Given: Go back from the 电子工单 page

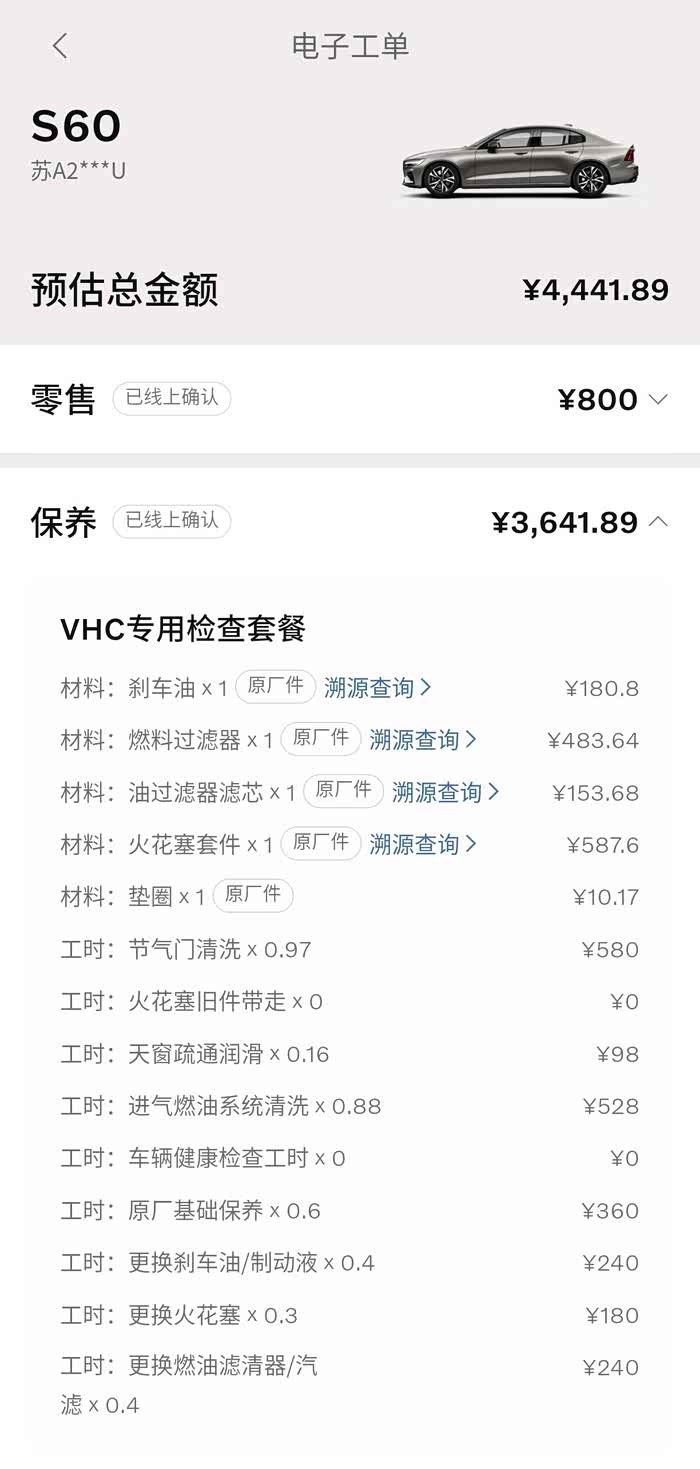Looking at the screenshot, I should tap(60, 46).
